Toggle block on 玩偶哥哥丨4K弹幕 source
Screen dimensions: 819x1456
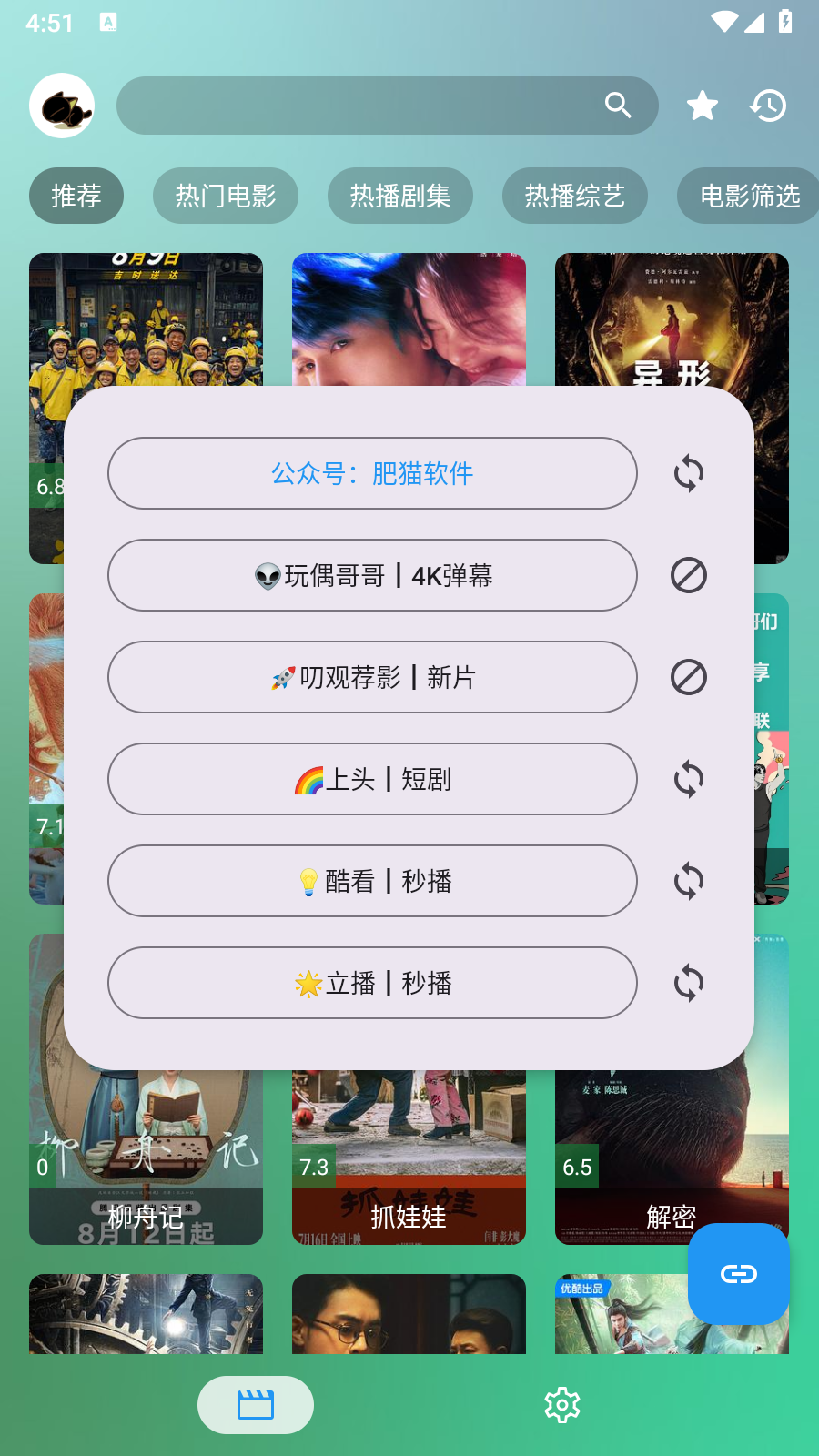(x=689, y=575)
